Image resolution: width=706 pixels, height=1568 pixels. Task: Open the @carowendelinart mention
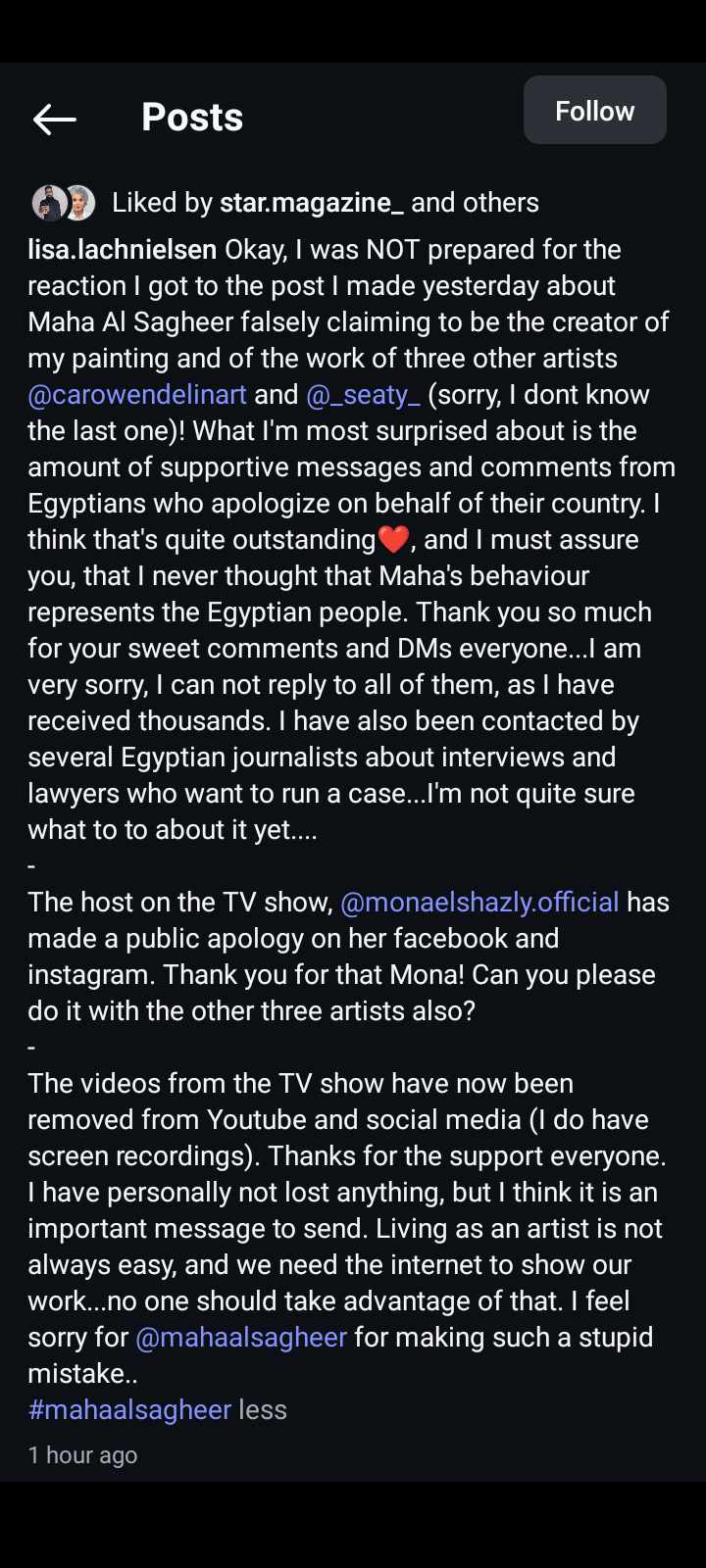137,395
